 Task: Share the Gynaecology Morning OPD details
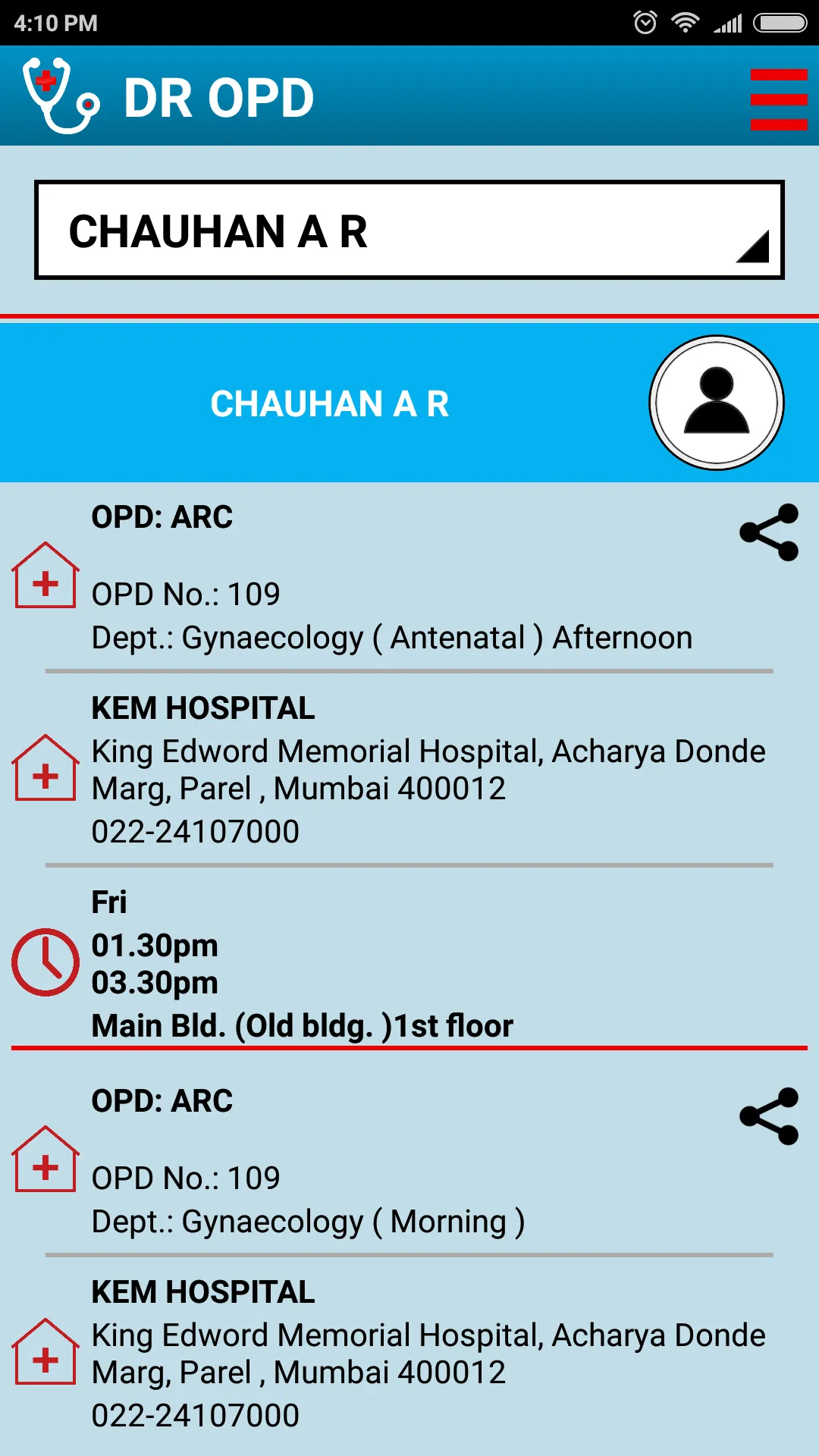point(769,1116)
